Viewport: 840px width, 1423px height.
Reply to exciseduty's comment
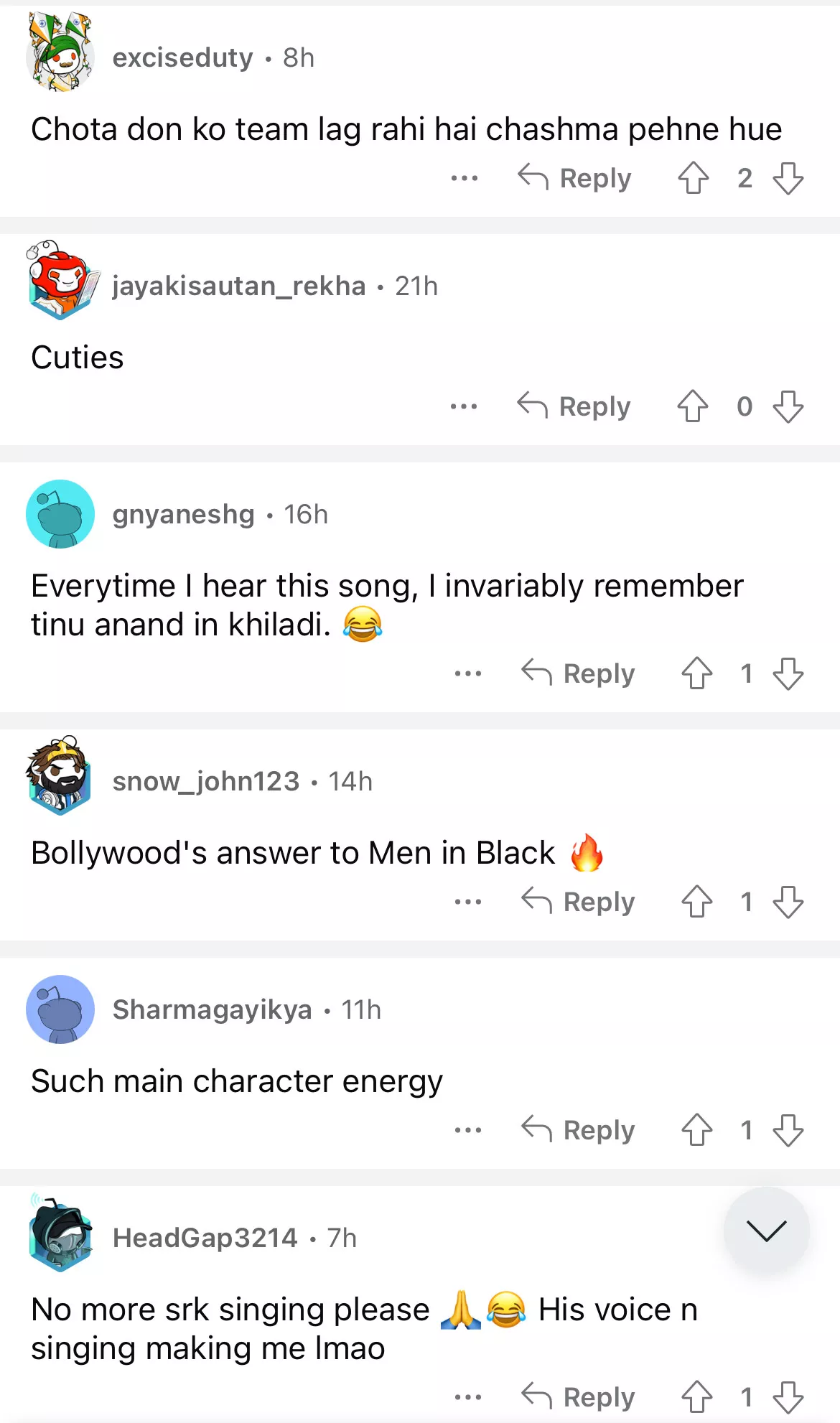click(575, 178)
